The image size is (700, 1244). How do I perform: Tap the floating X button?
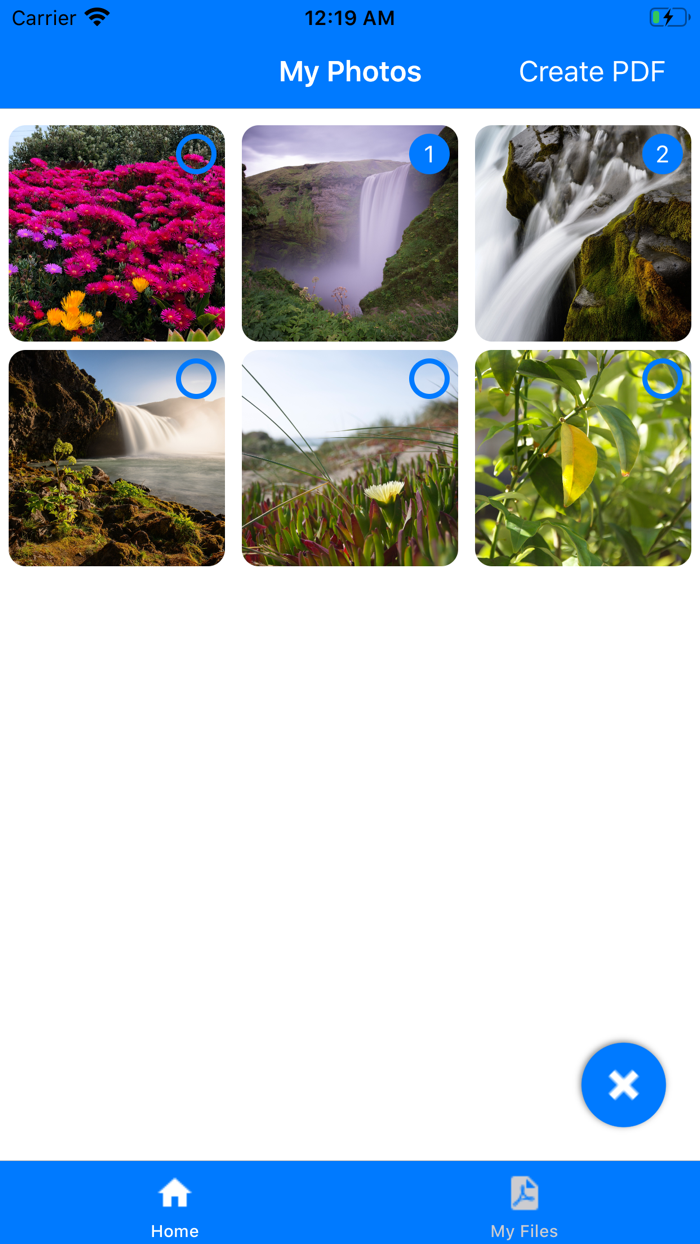623,1085
